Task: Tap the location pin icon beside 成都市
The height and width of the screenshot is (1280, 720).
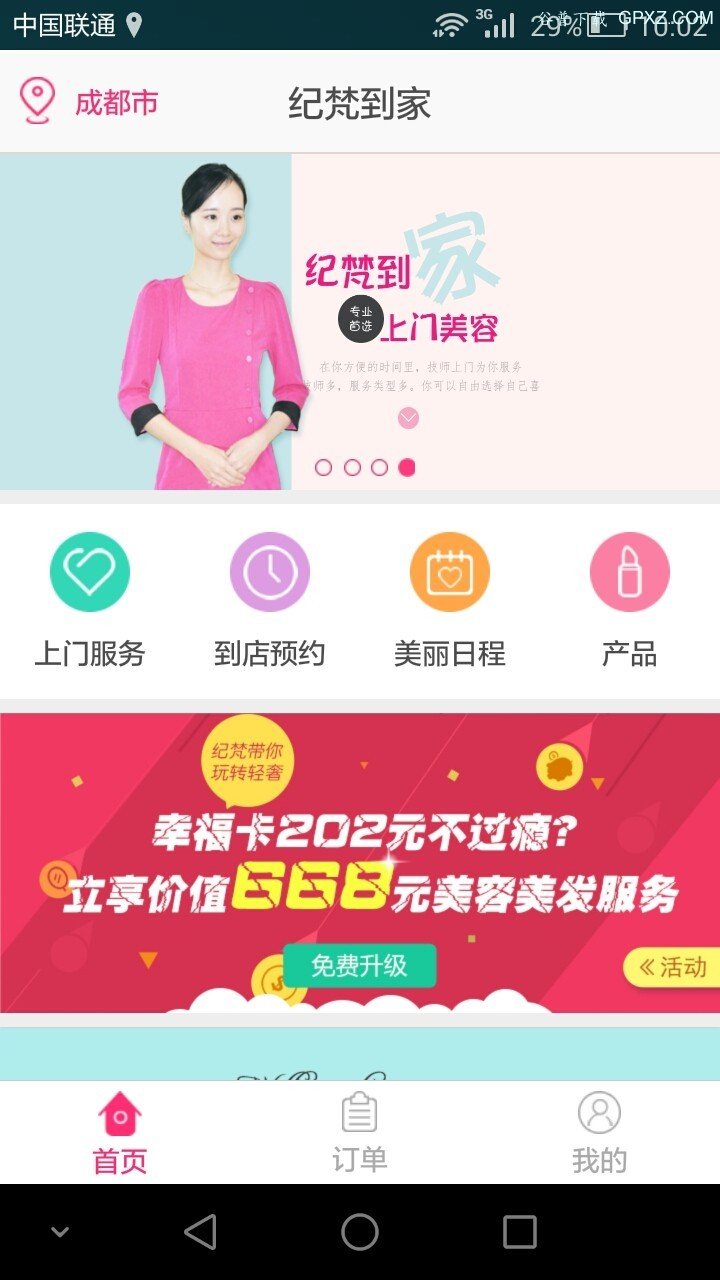Action: click(37, 100)
